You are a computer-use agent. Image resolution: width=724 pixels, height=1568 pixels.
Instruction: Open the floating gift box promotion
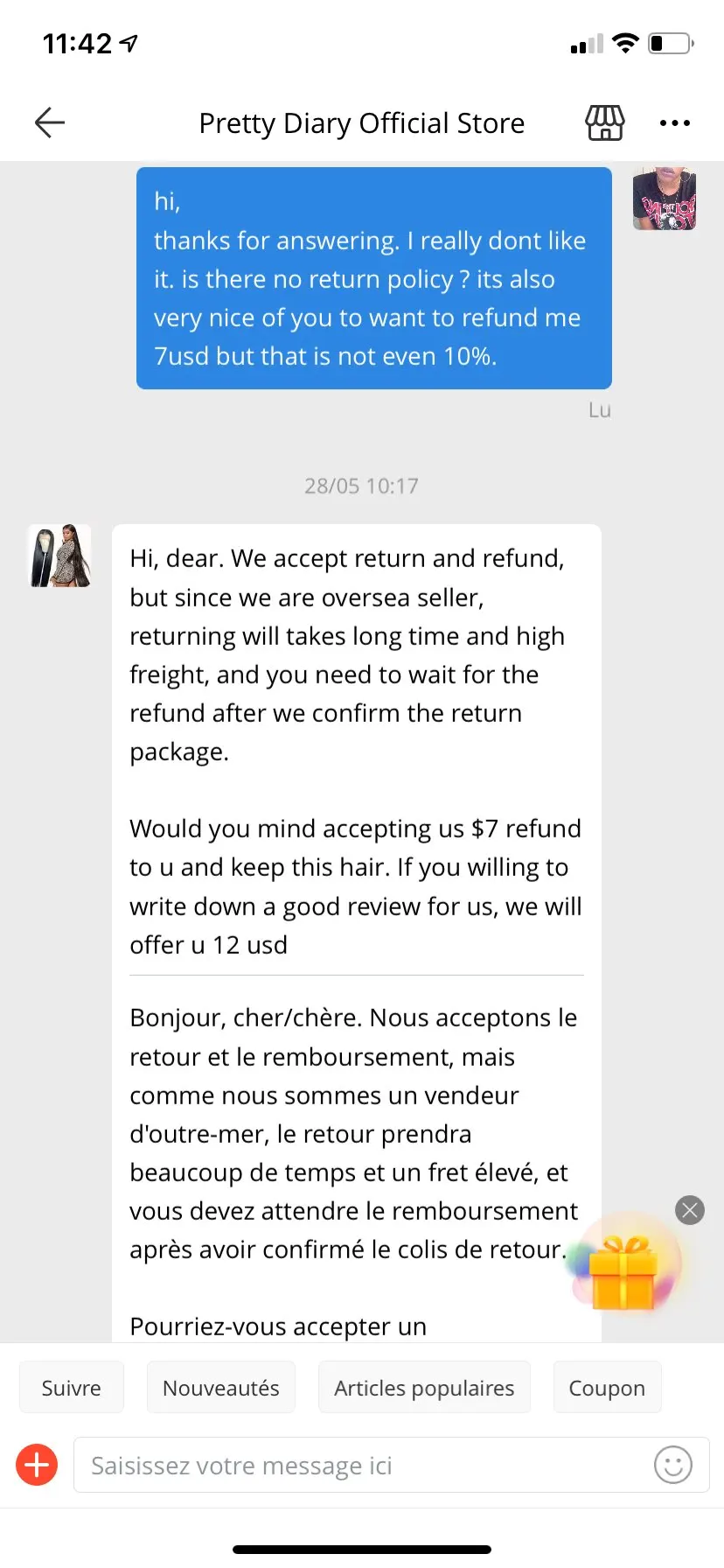click(x=623, y=1273)
